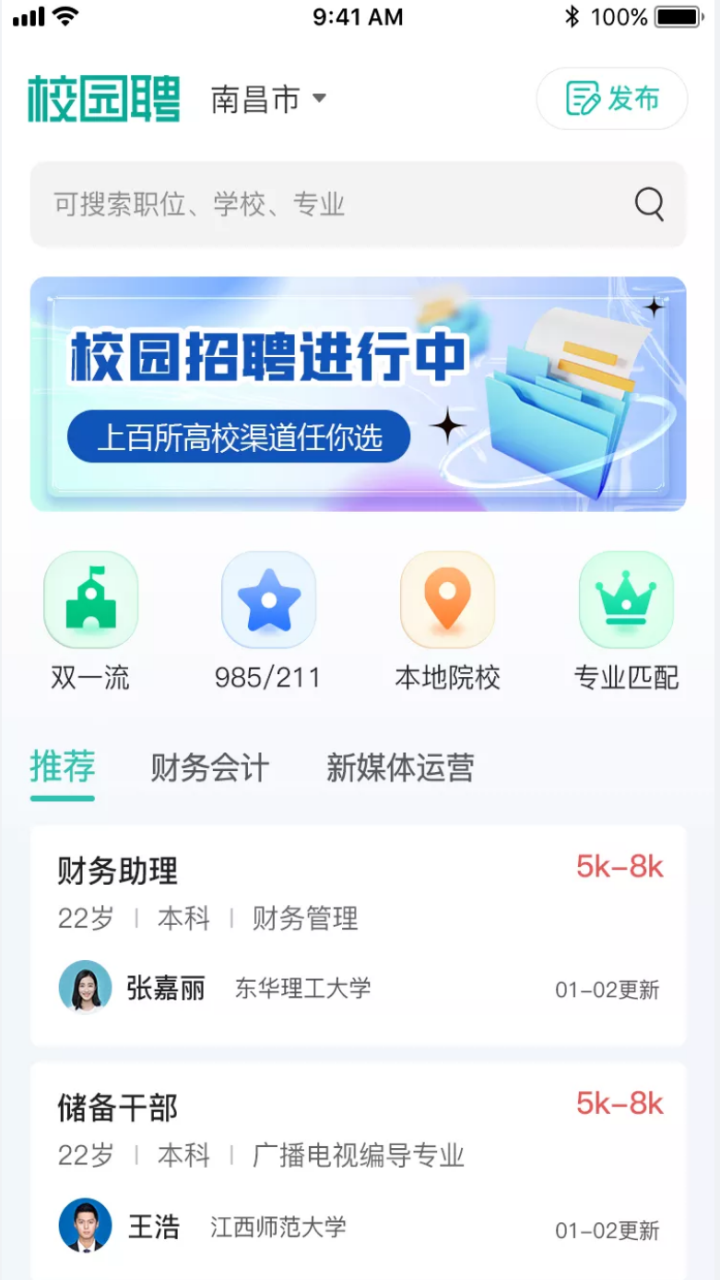Select the 双一流 school category icon
This screenshot has width=720, height=1280.
(90, 598)
